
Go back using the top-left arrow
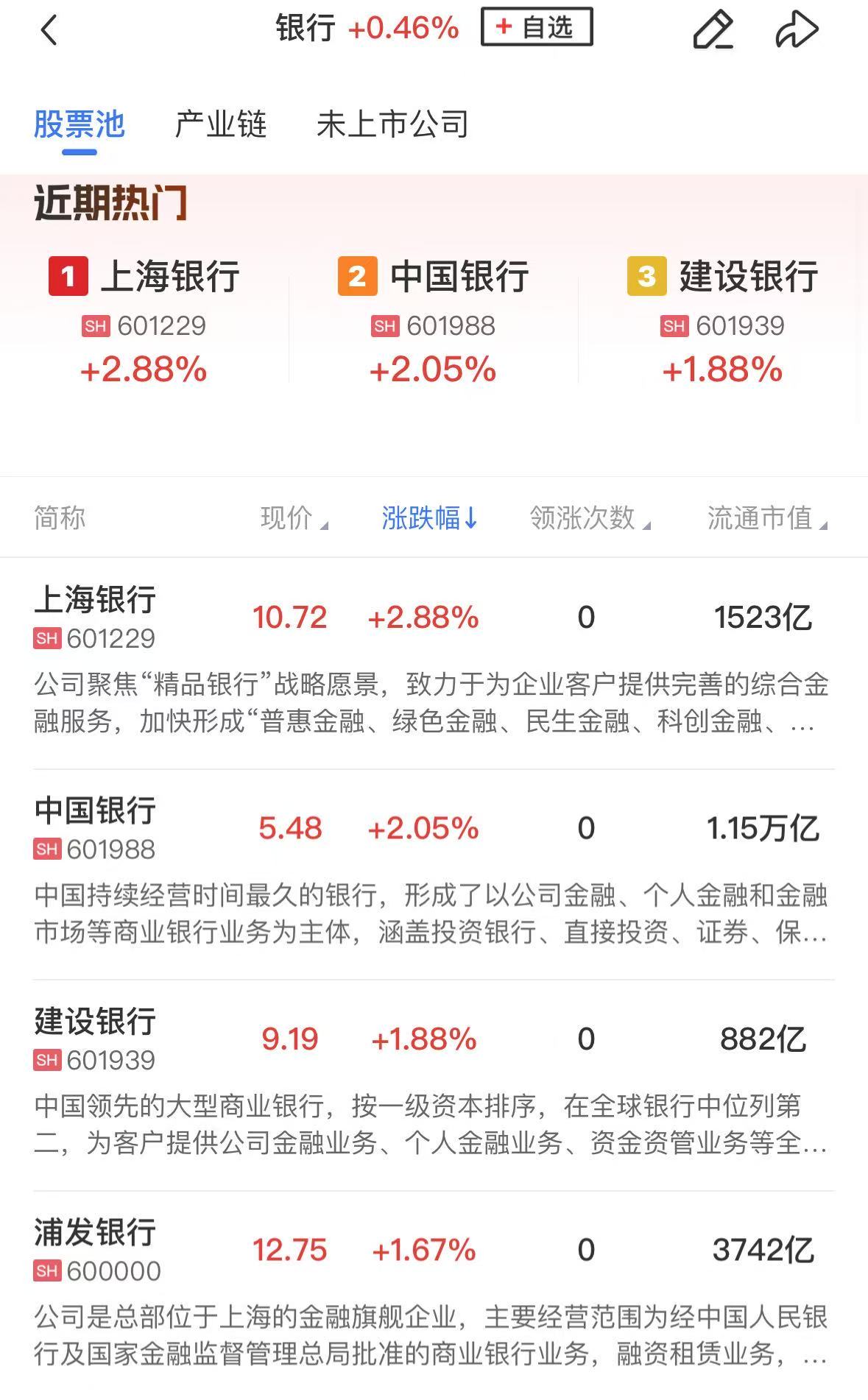click(x=49, y=30)
